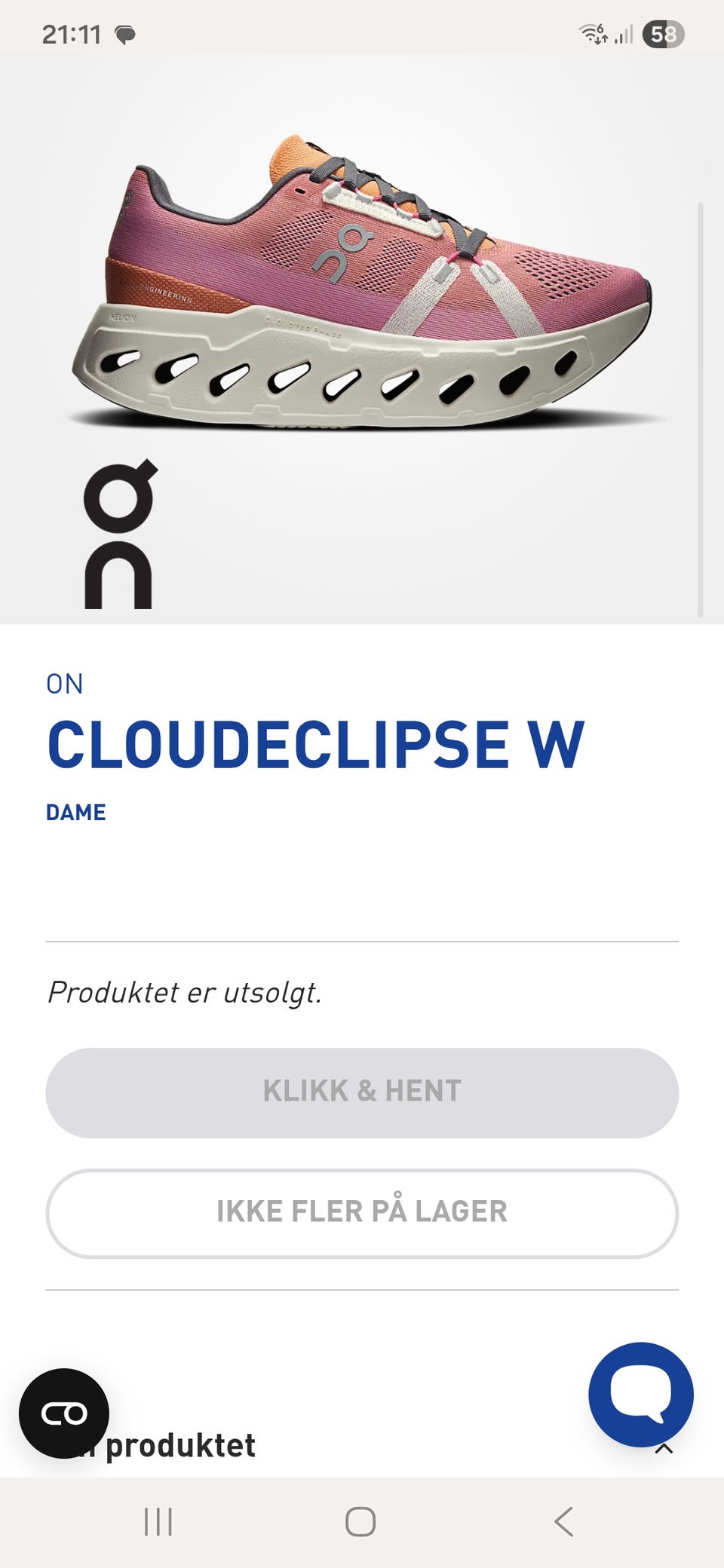
Task: Tap the clock showing 21:11
Action: (69, 33)
